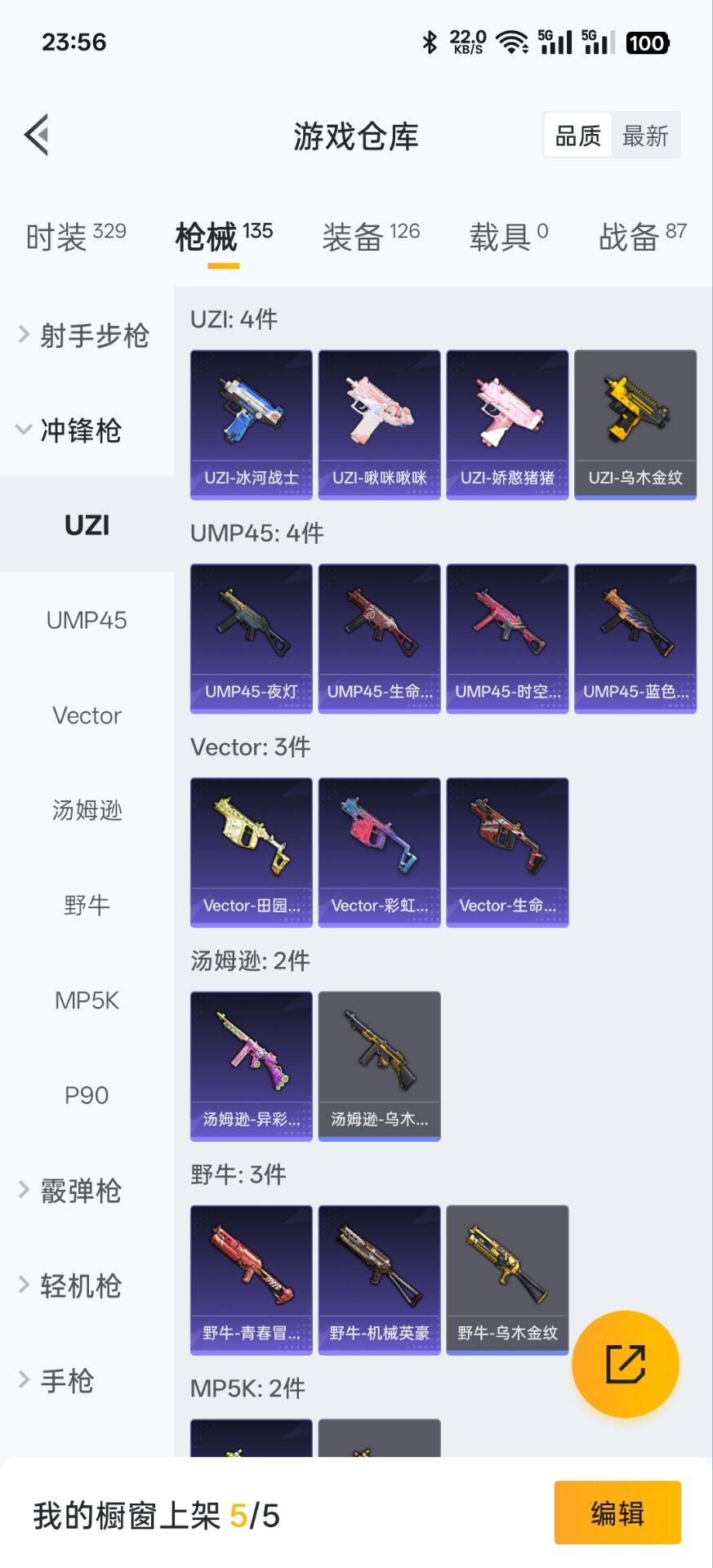View the Vector-彩虹 skin tile
This screenshot has width=713, height=1568.
tap(379, 852)
